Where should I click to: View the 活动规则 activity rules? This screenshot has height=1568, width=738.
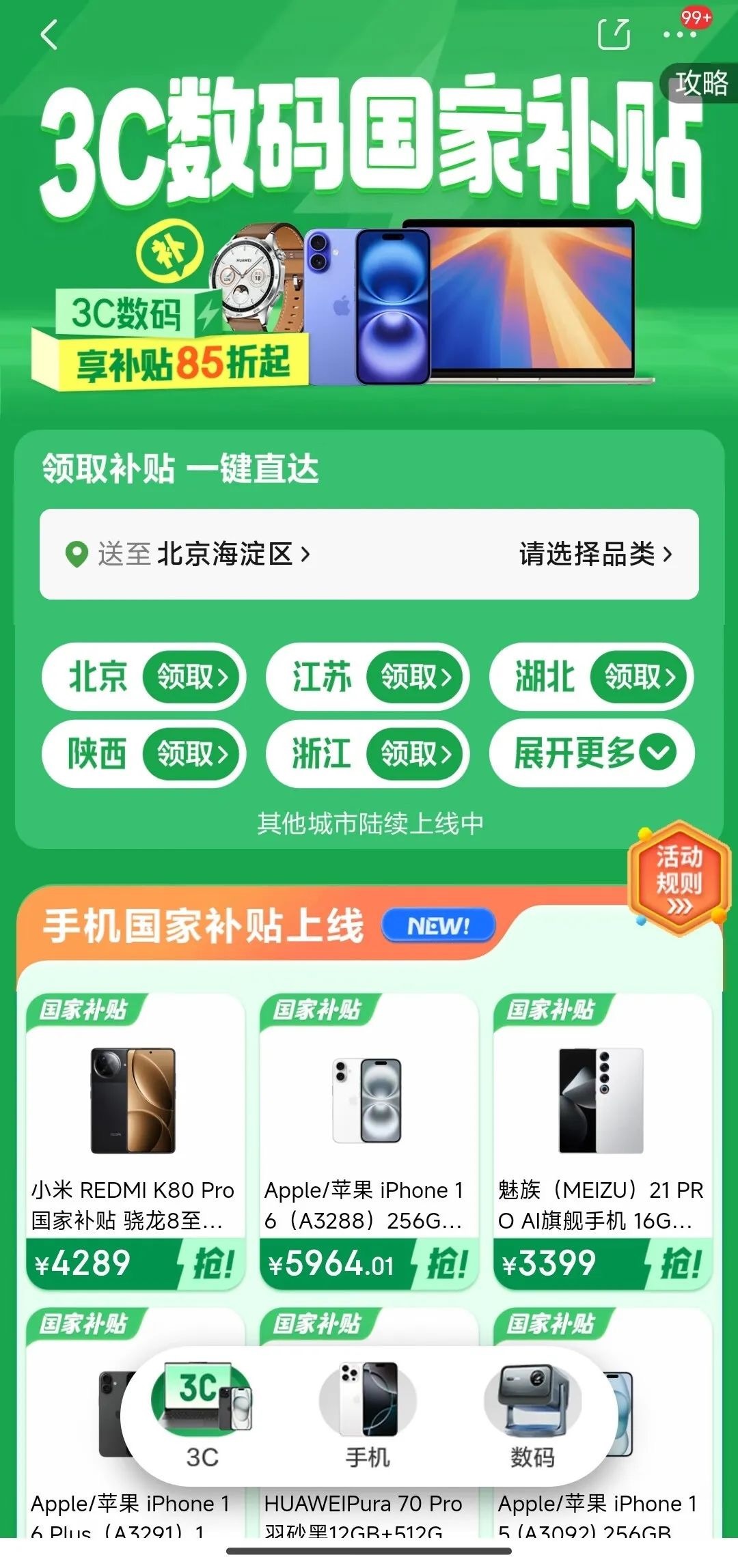[679, 880]
